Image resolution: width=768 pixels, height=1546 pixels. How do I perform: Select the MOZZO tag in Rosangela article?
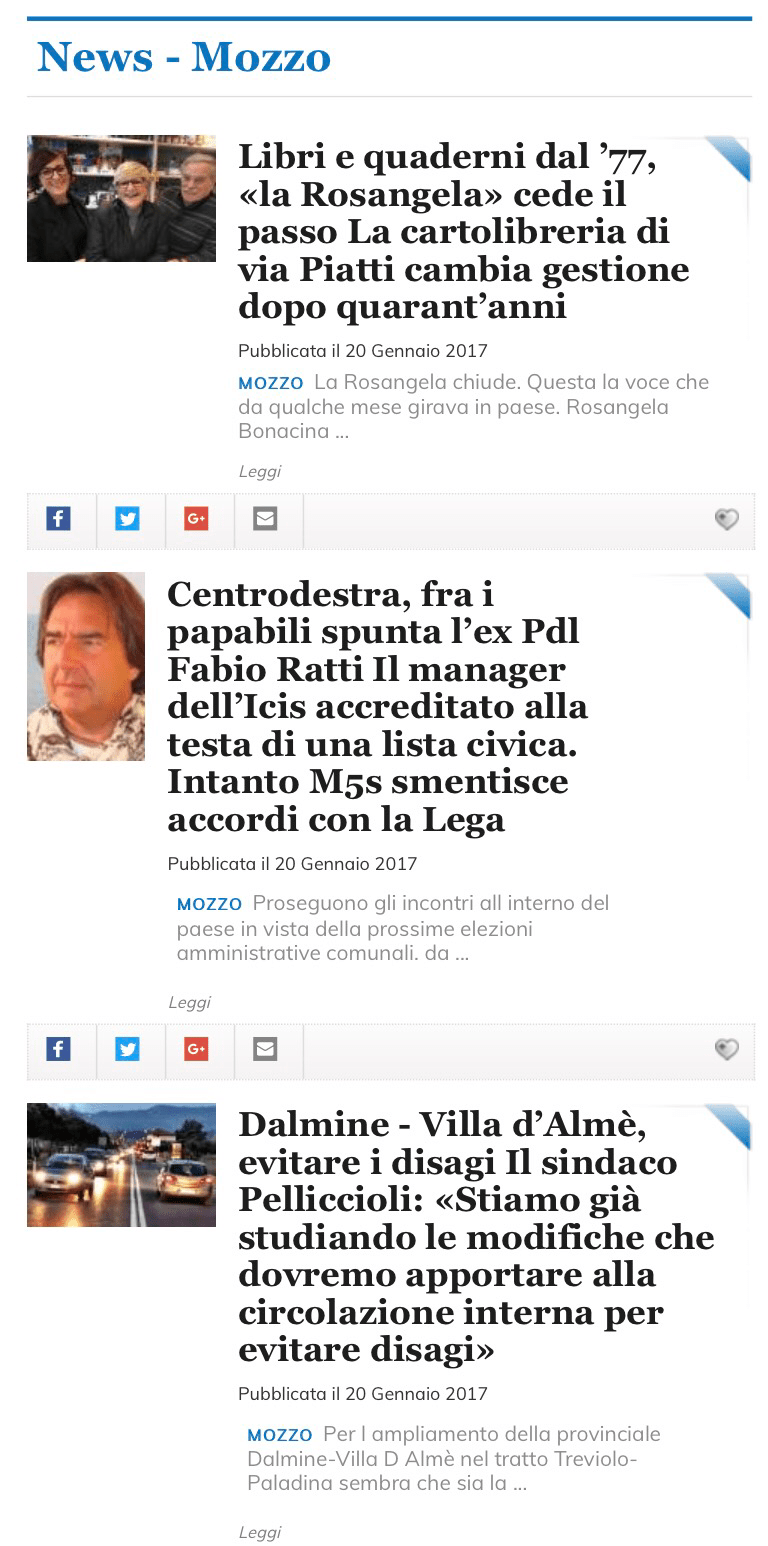pos(271,383)
